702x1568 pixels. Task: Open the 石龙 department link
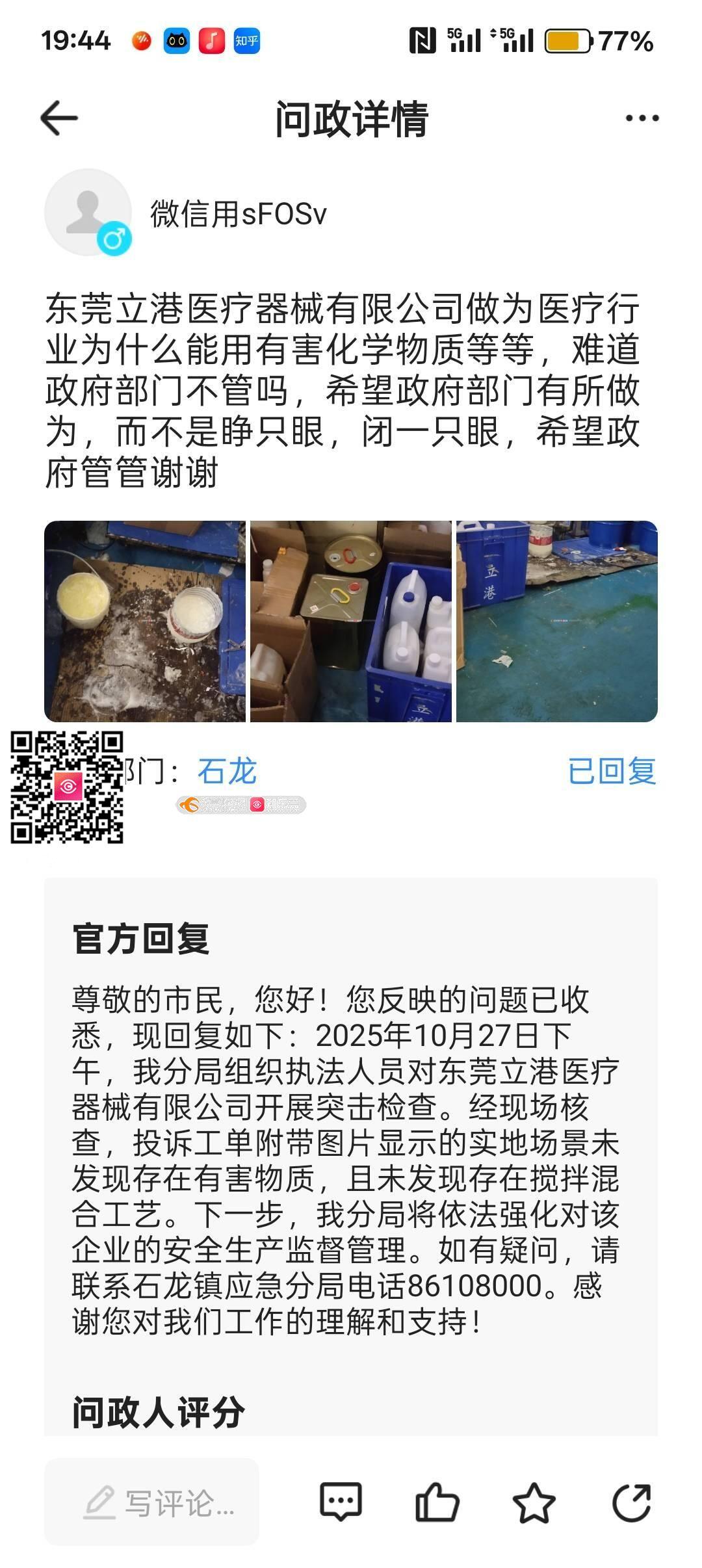coord(227,772)
